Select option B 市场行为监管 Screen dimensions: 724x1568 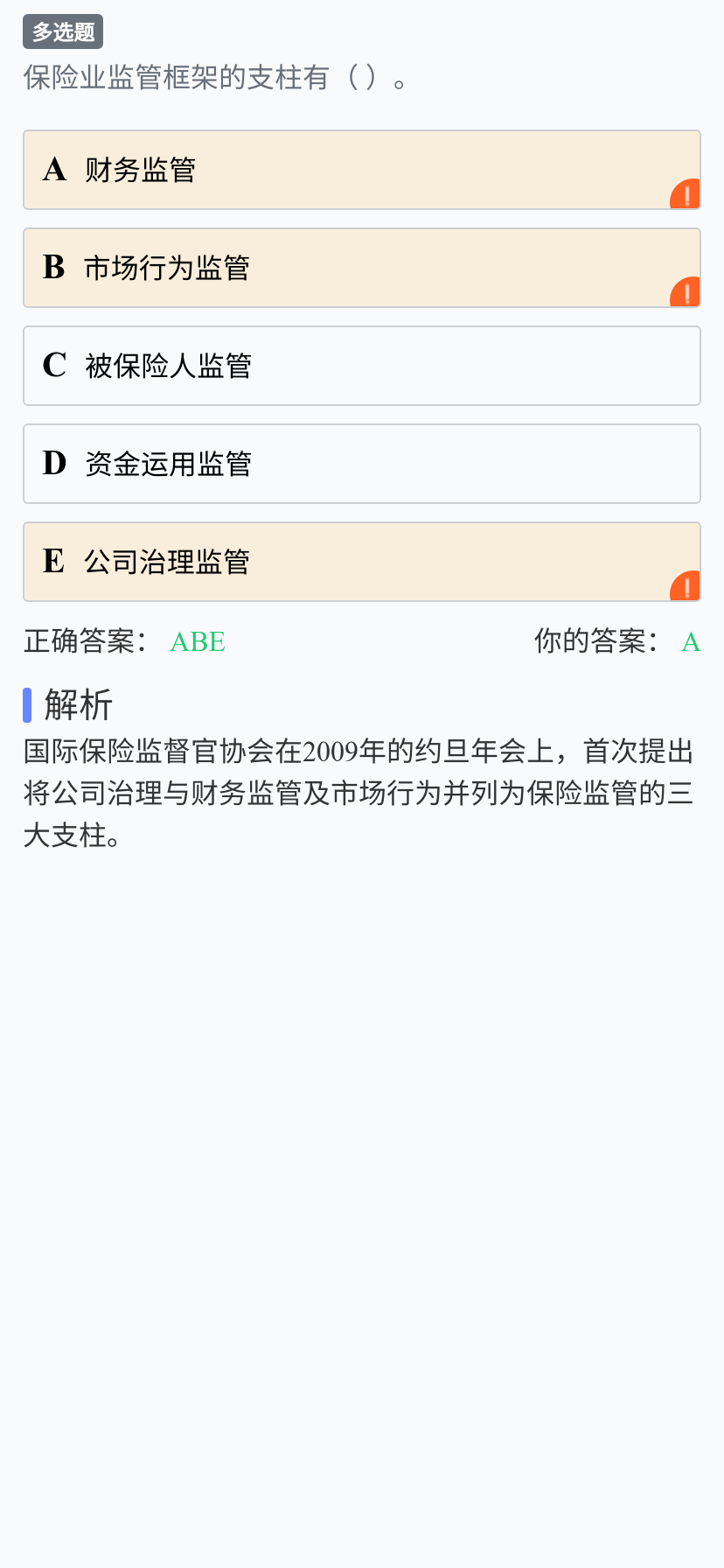coord(362,268)
